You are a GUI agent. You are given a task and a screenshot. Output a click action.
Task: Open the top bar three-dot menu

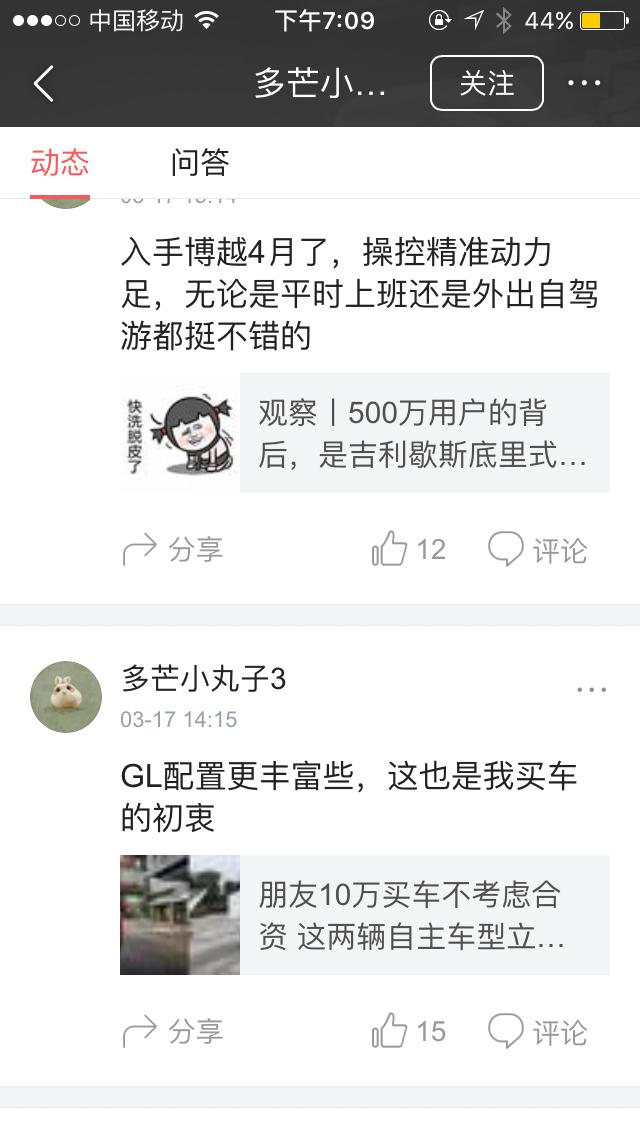click(x=584, y=83)
